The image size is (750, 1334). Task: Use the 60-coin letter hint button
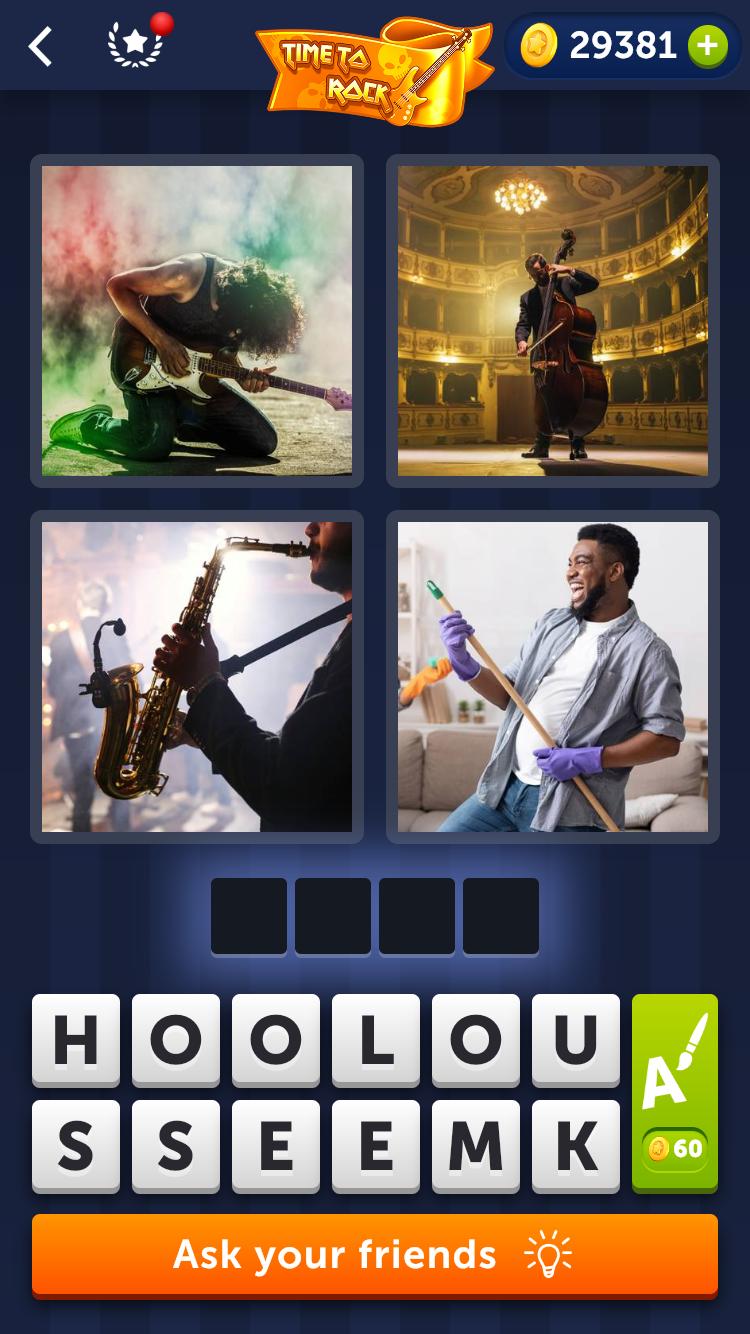(x=675, y=1093)
